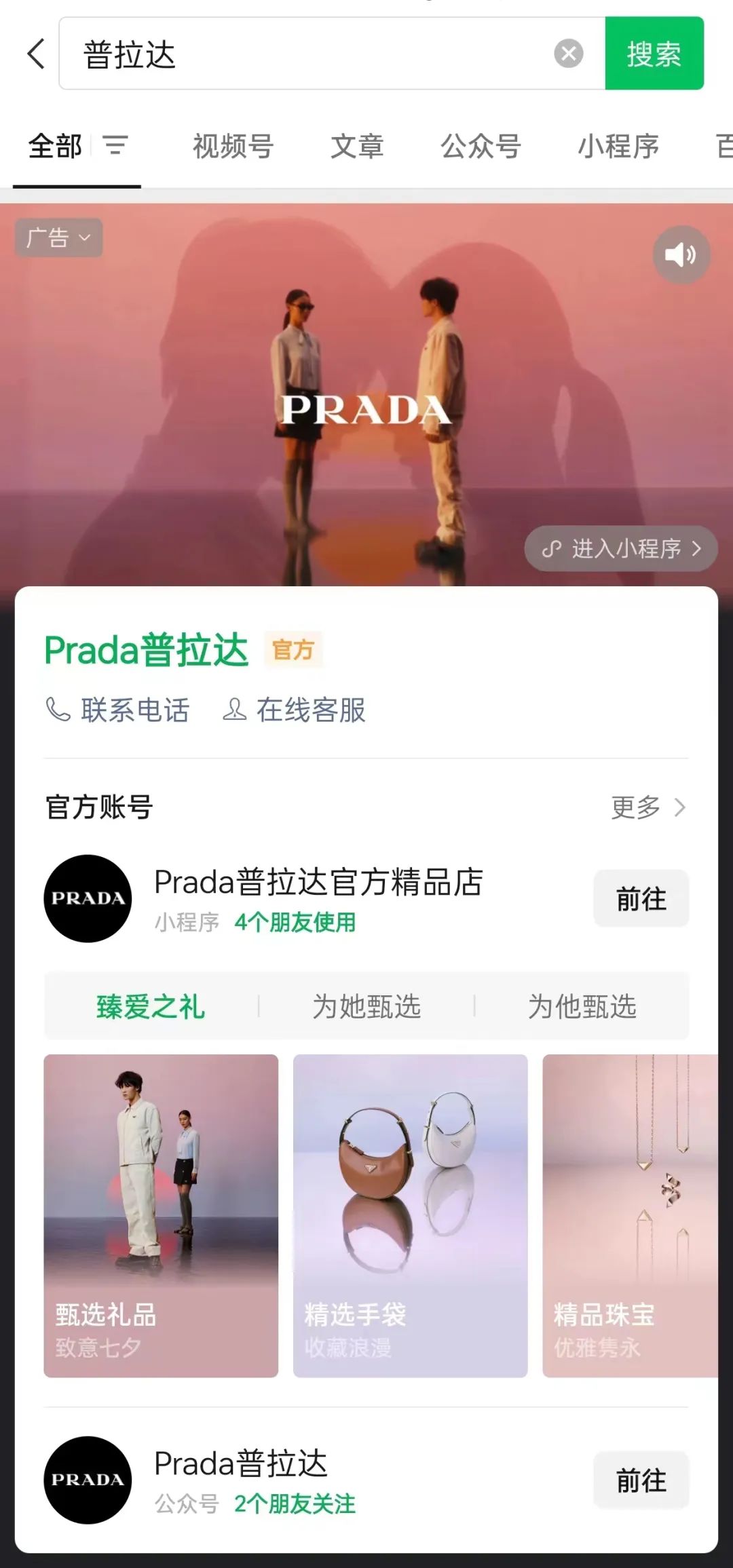Image resolution: width=733 pixels, height=1568 pixels.
Task: Select the 为他甄选 segment
Action: point(582,1006)
